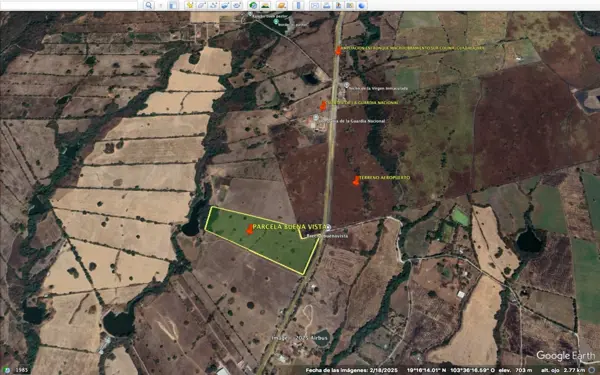The image size is (600, 375).
Task: Add an image overlay from the toolbar
Action: click(x=225, y=5)
